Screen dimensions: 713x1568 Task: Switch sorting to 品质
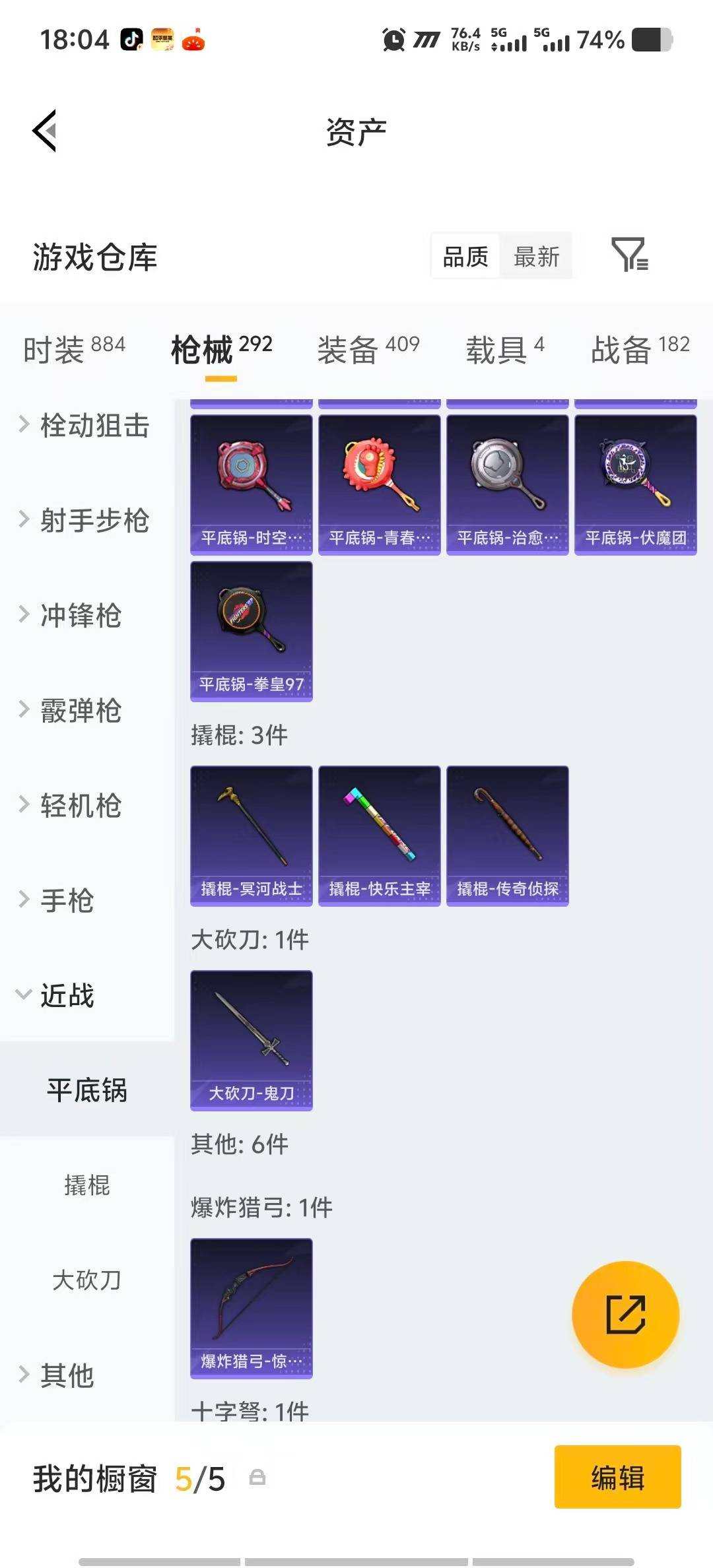coord(464,257)
